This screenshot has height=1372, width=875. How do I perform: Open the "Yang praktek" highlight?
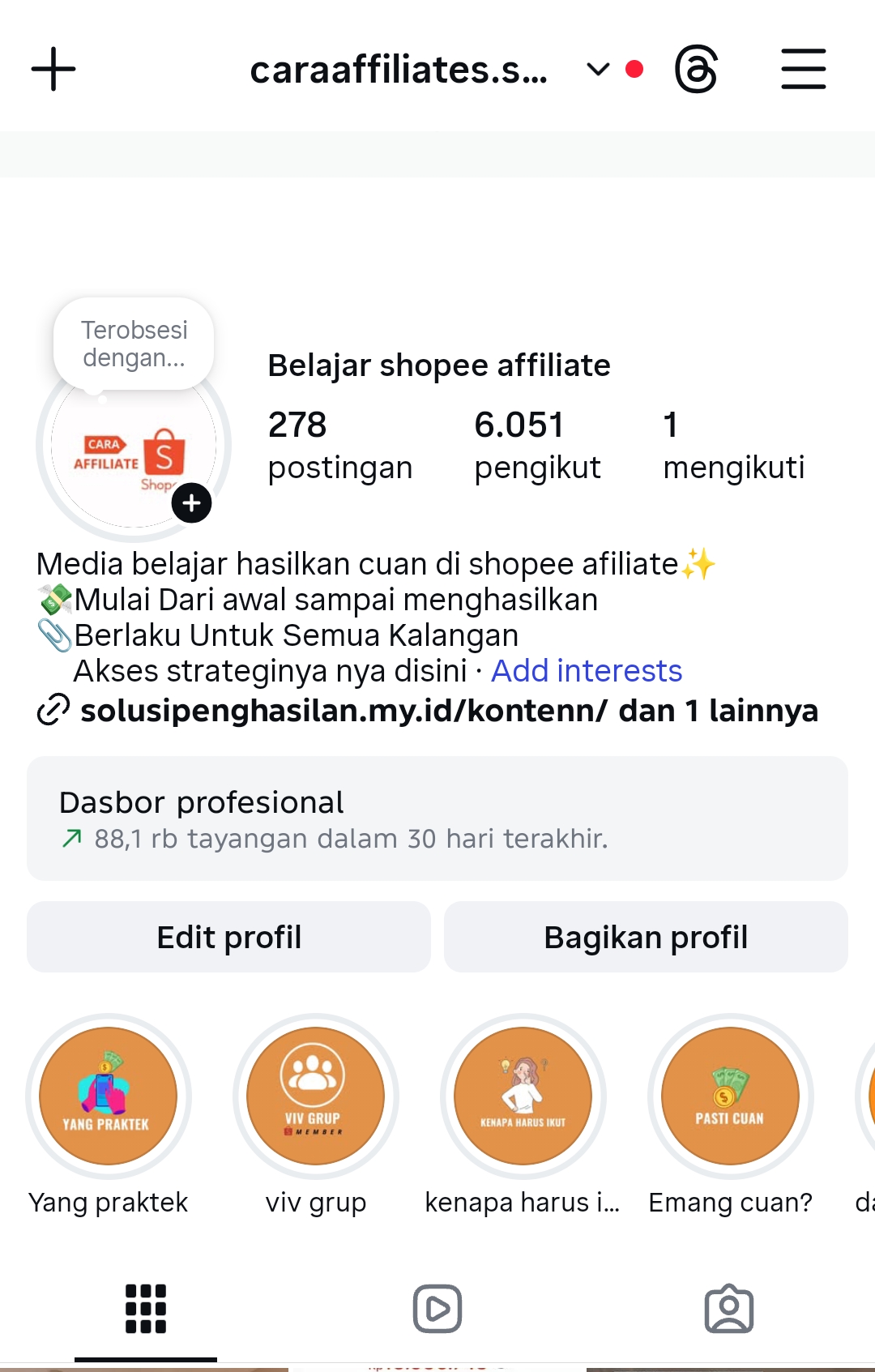(x=109, y=1096)
